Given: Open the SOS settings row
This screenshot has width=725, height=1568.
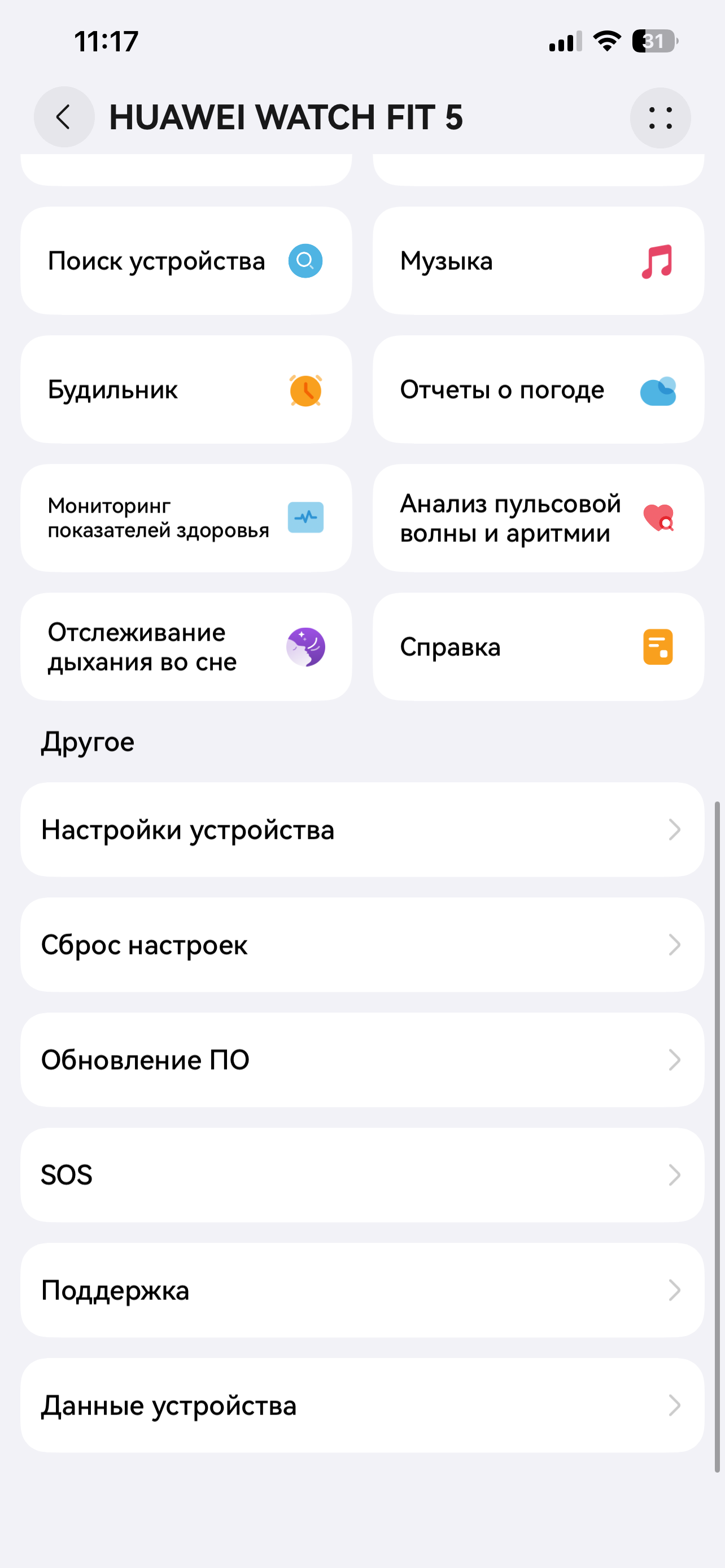Looking at the screenshot, I should pos(362,1175).
